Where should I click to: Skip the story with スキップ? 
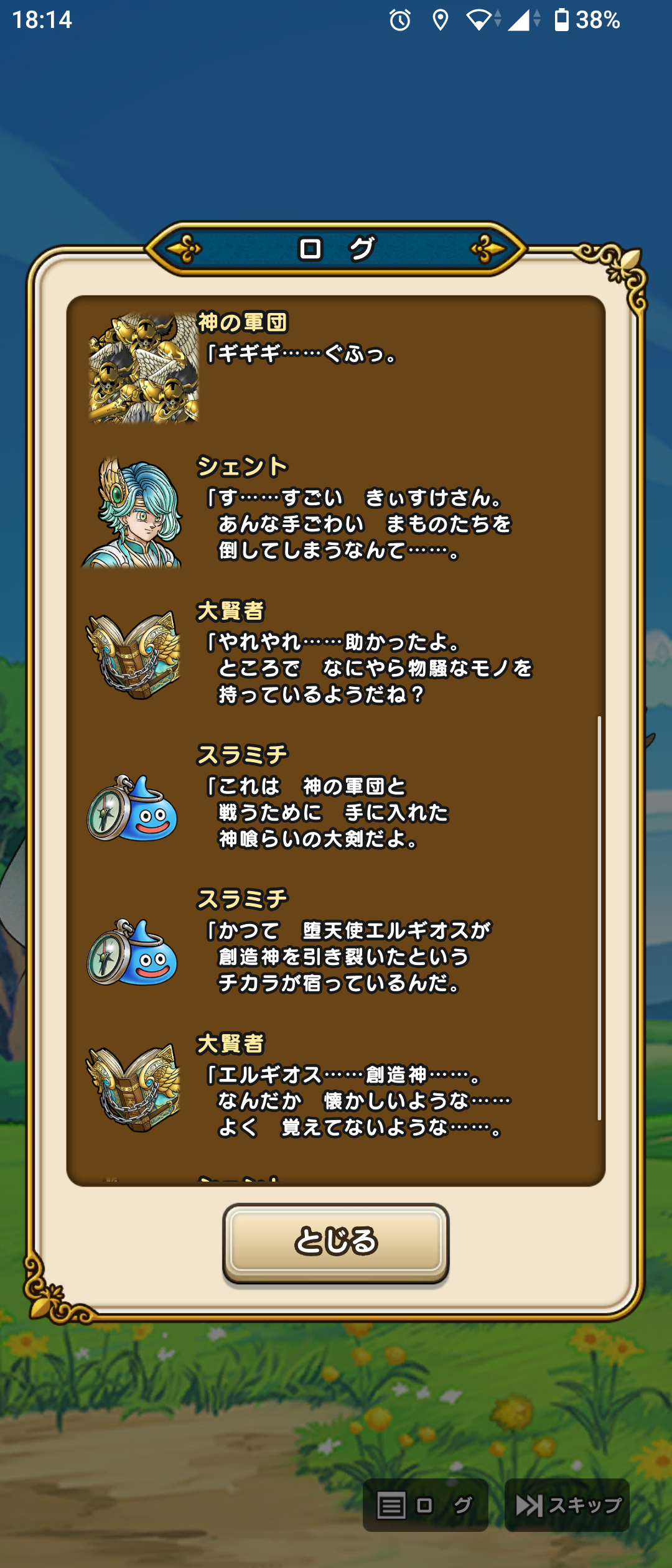click(567, 1505)
